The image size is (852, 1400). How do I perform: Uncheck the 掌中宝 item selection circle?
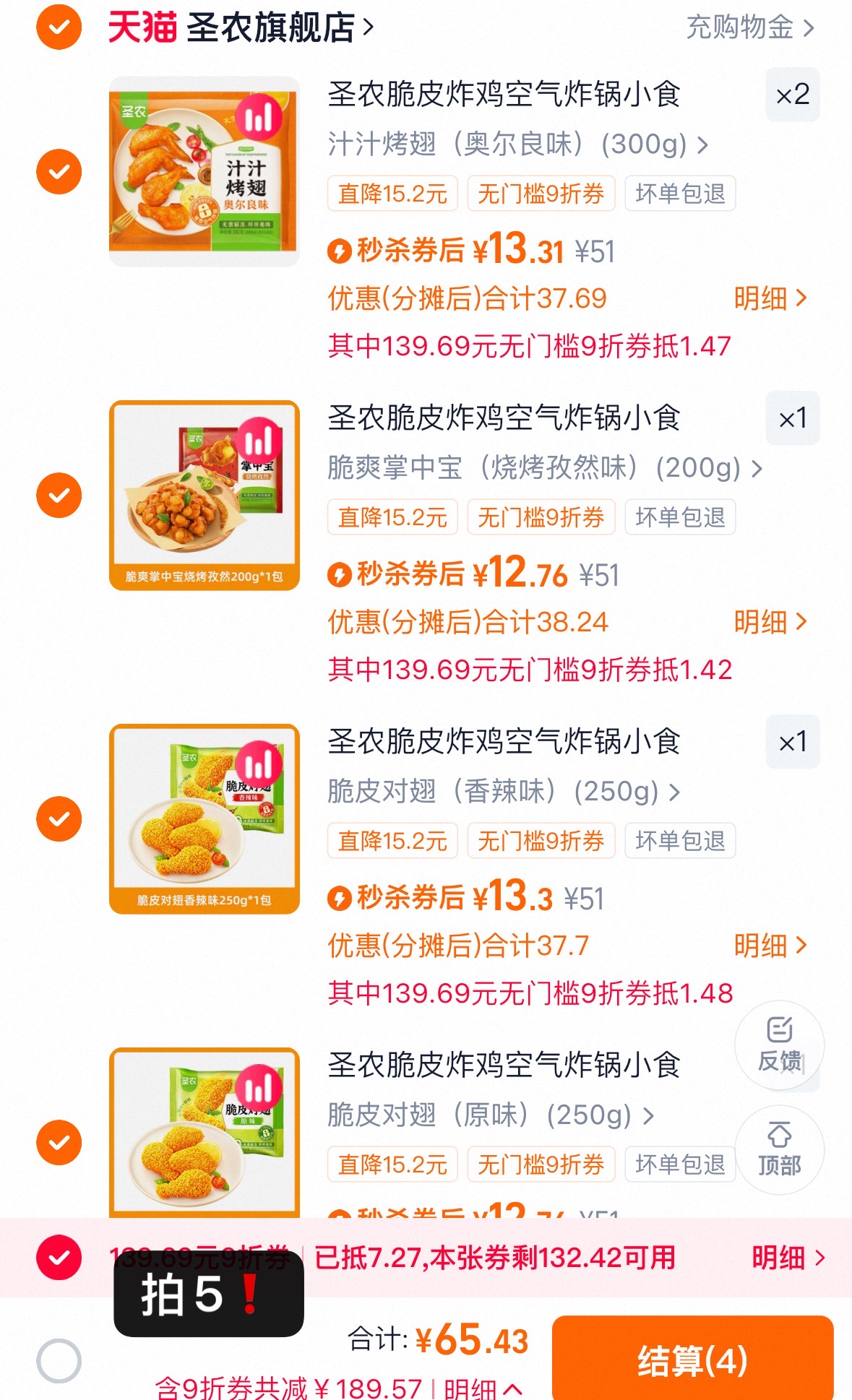pyautogui.click(x=57, y=496)
